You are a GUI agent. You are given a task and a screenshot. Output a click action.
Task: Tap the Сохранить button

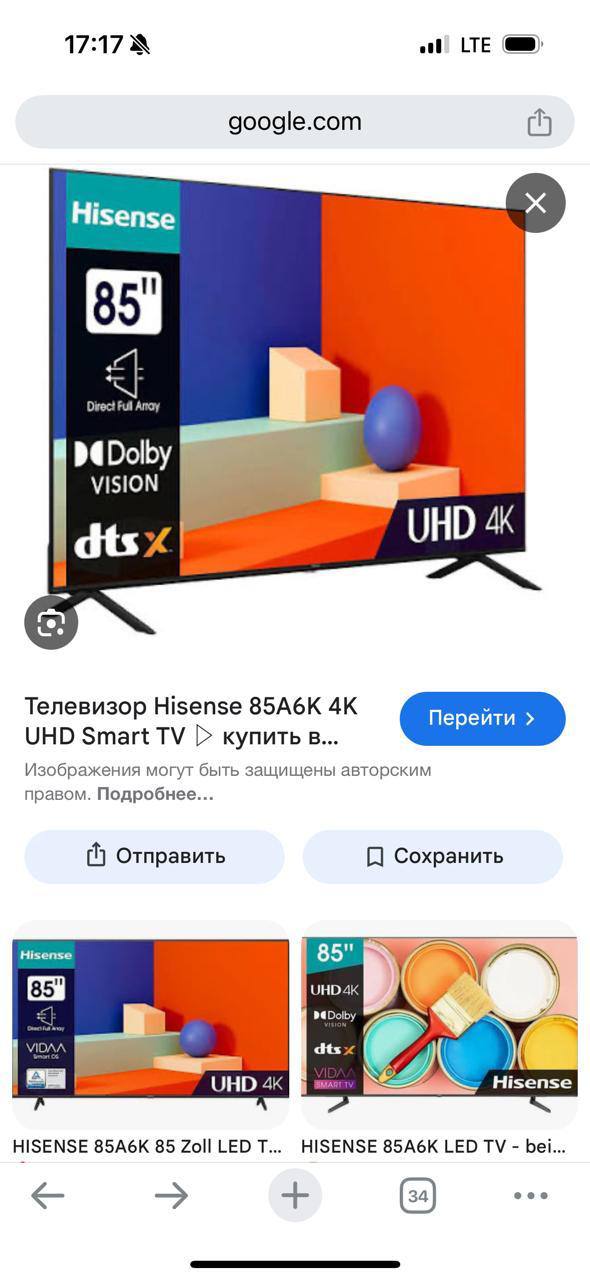click(433, 856)
